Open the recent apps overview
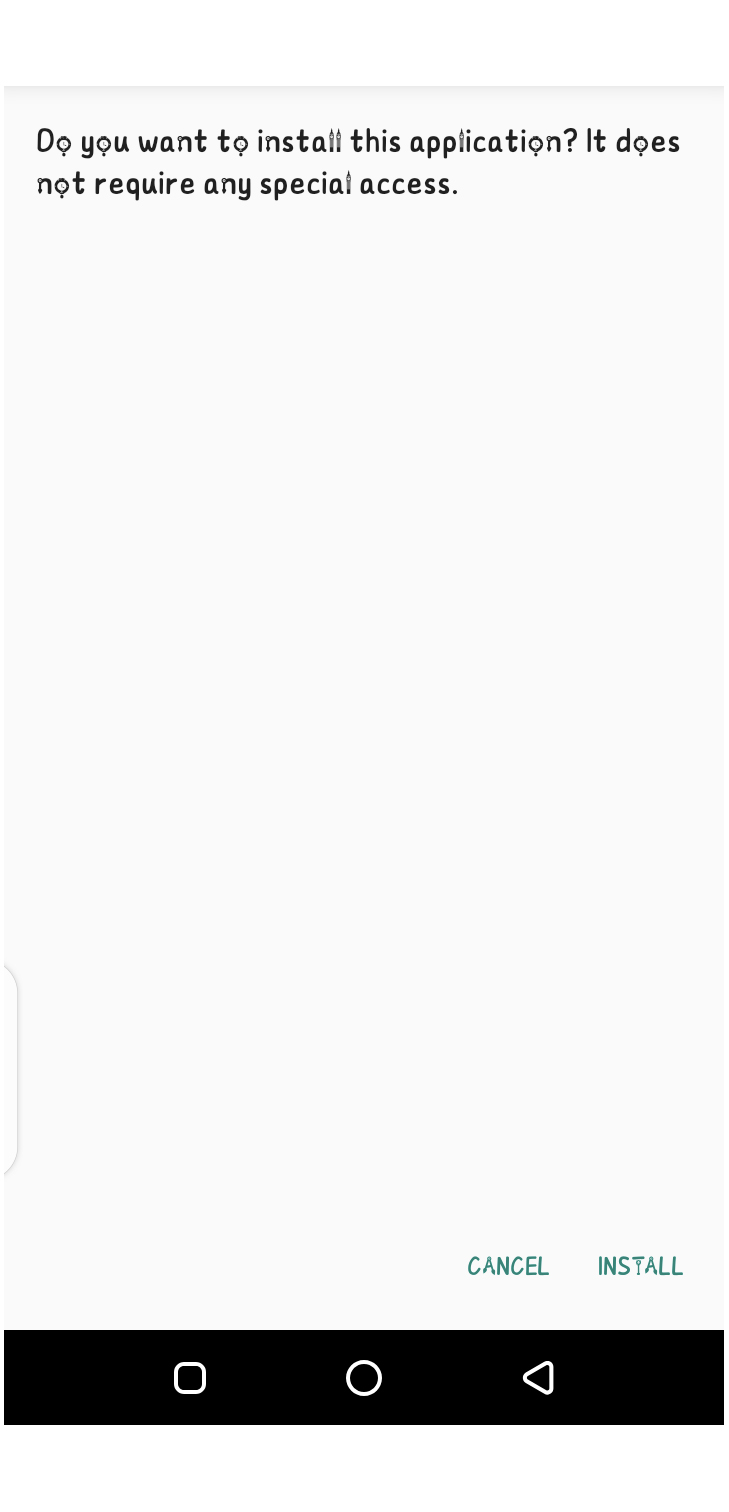This screenshot has height=1512, width=729. click(190, 1378)
